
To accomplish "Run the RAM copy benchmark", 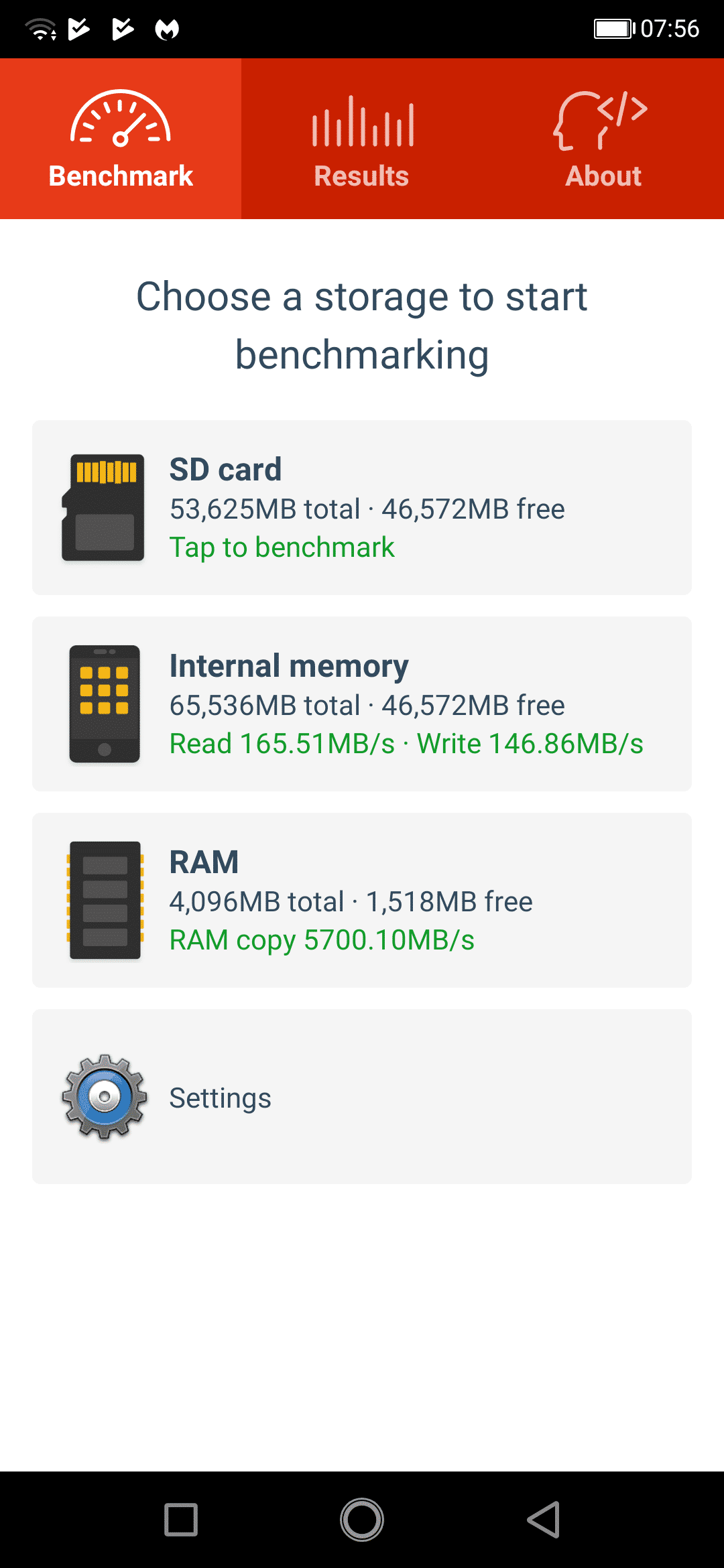I will coord(362,900).
